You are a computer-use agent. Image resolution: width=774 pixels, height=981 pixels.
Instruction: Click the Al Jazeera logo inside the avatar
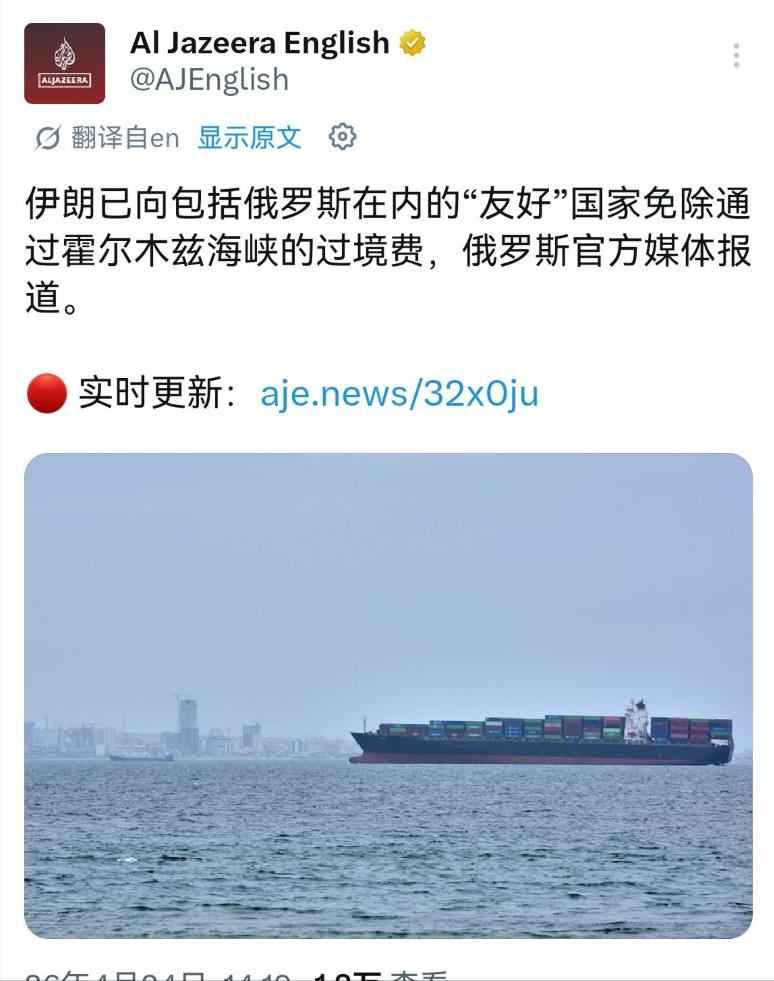tap(66, 52)
